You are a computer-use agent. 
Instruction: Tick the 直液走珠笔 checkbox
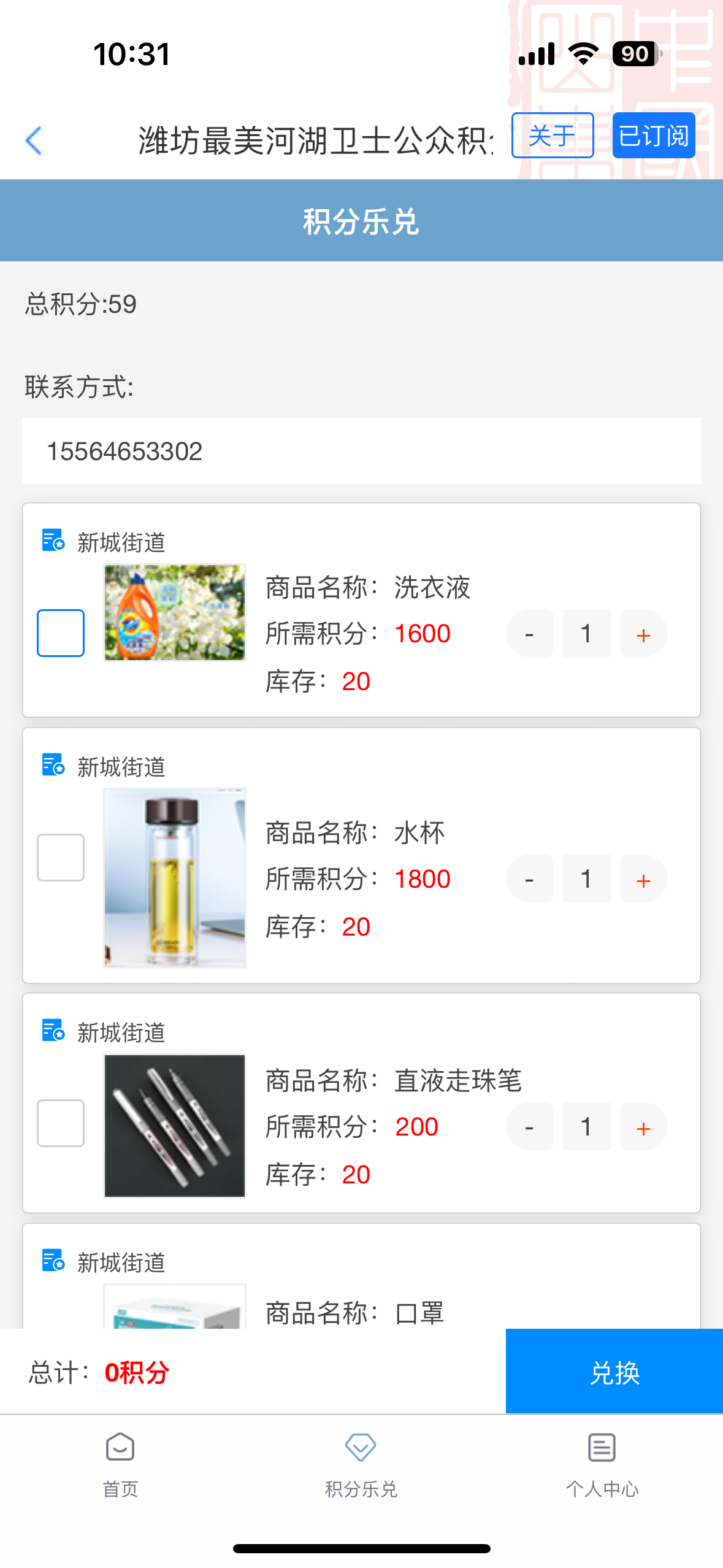[61, 1123]
